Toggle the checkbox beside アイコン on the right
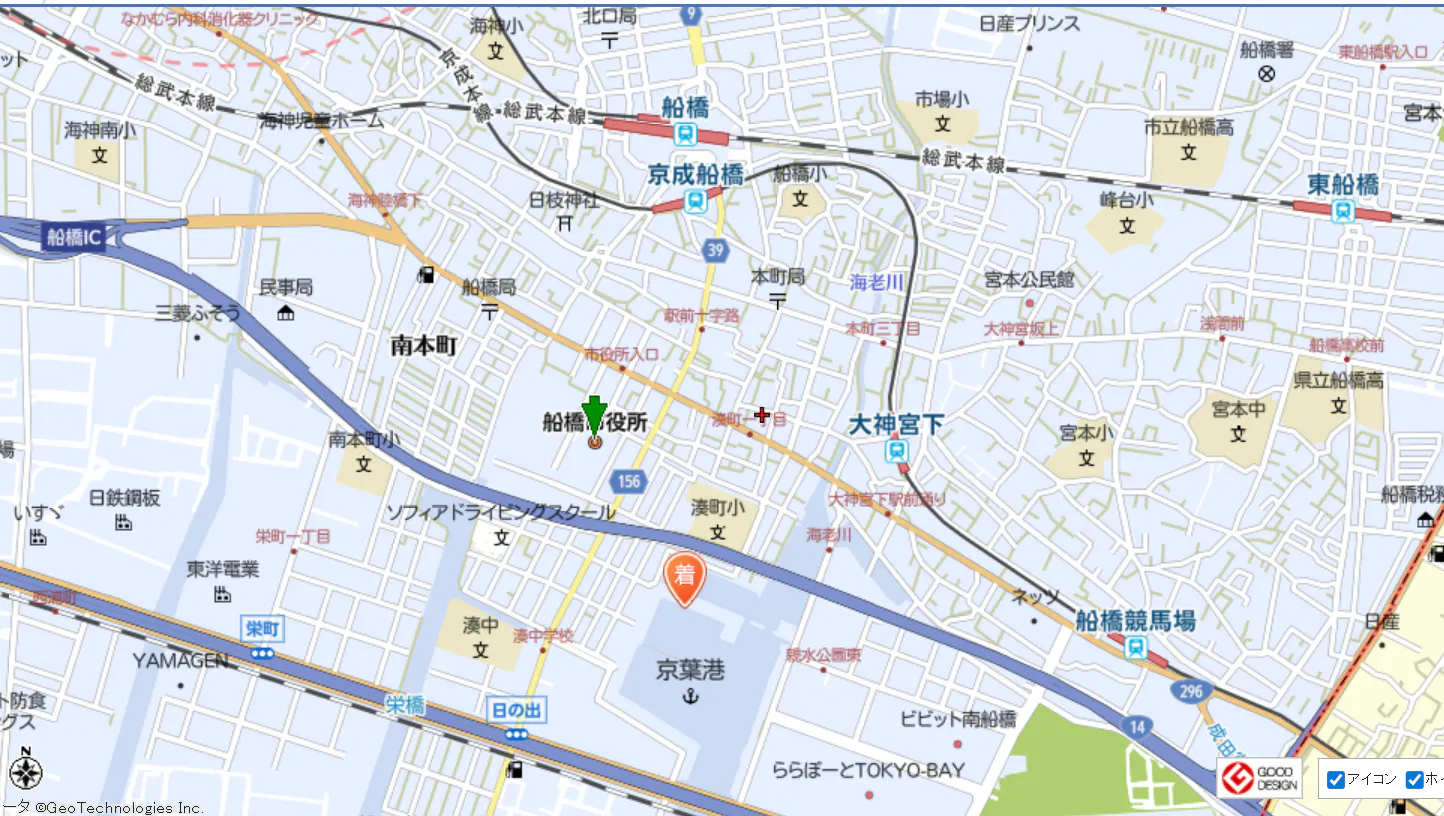Viewport: 1444px width, 816px height. point(1414,780)
